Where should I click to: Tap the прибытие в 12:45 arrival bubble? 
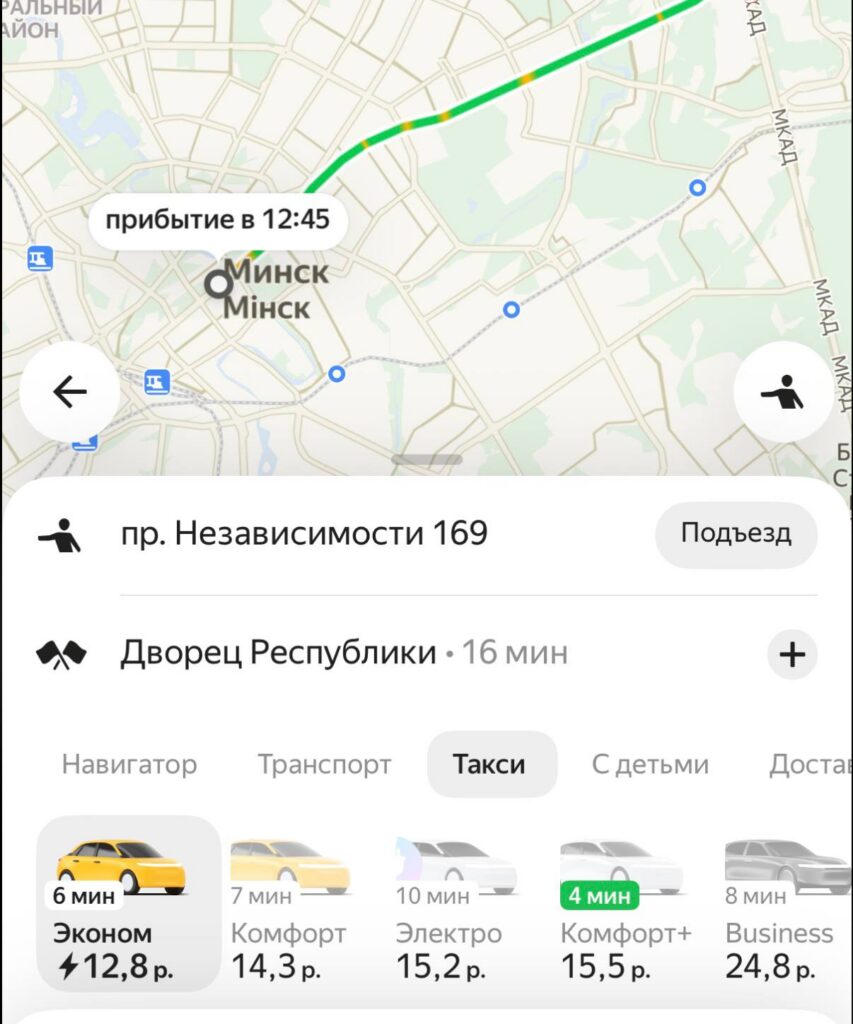coord(217,221)
